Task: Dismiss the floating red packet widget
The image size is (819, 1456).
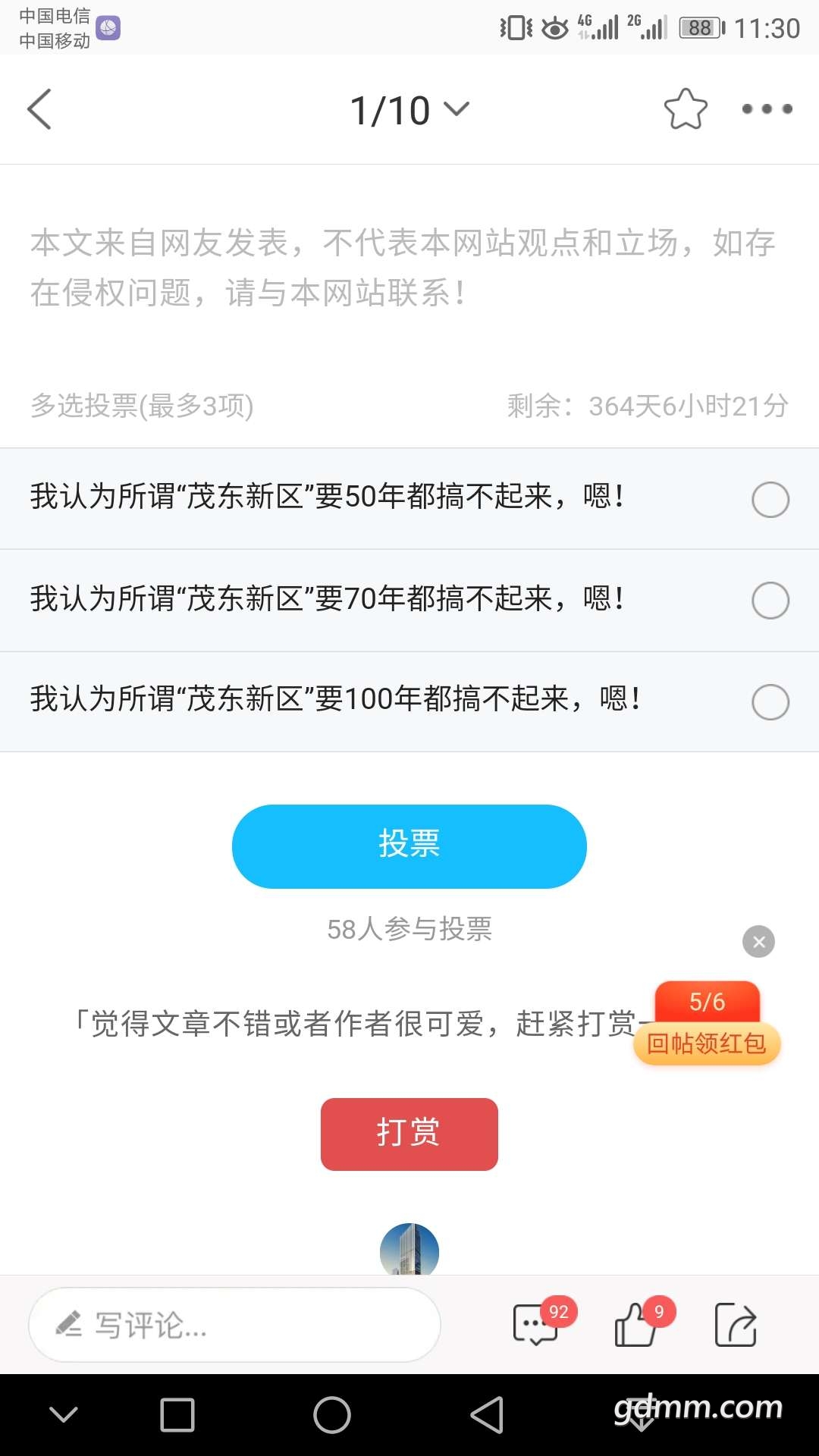Action: [758, 942]
